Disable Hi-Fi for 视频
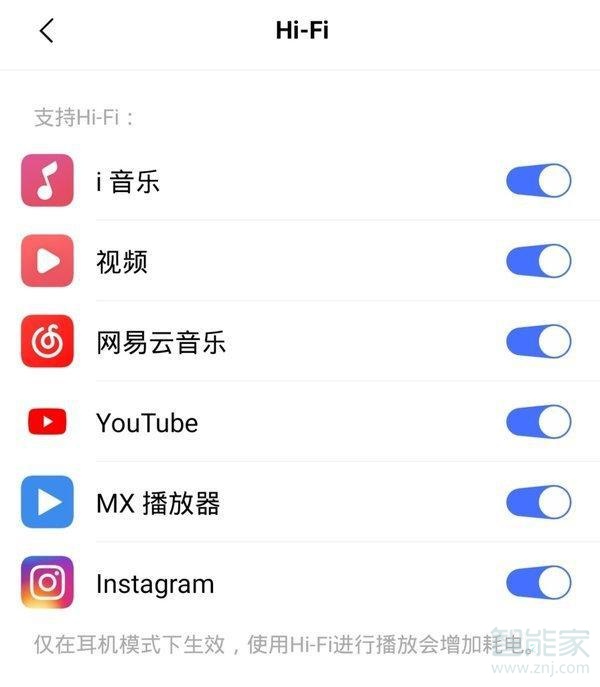This screenshot has height=687, width=600. coord(538,262)
